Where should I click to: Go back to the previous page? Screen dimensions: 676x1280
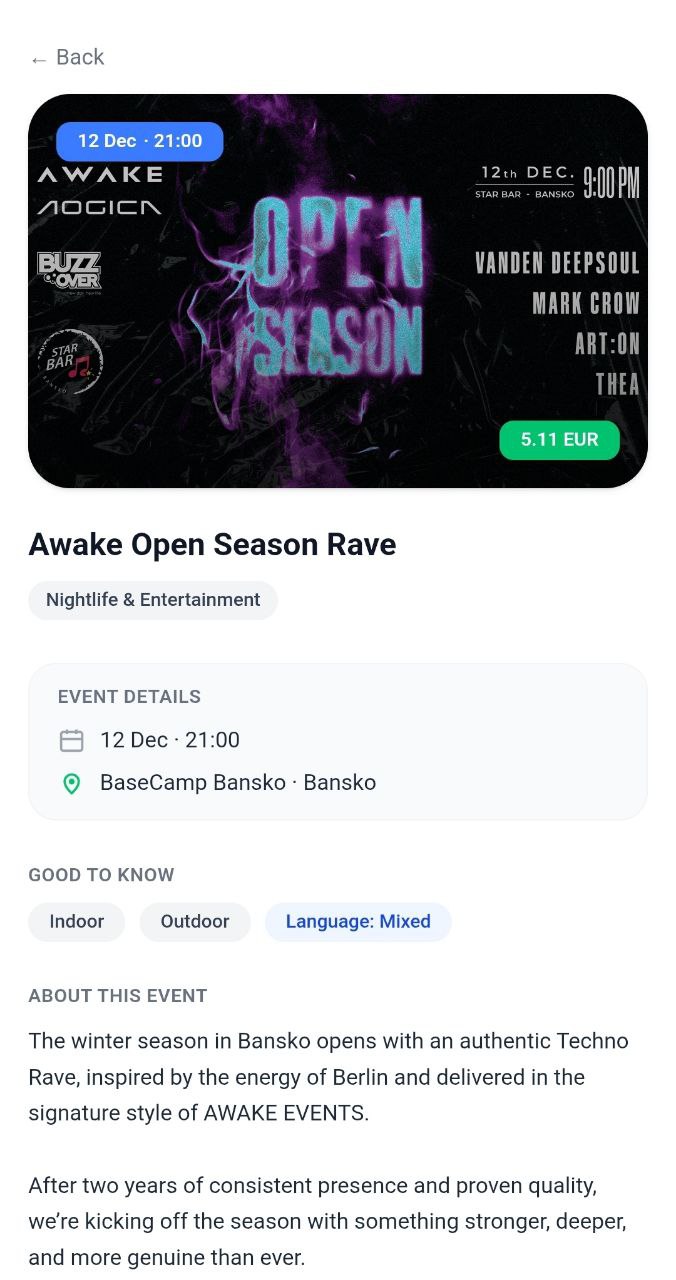click(67, 58)
